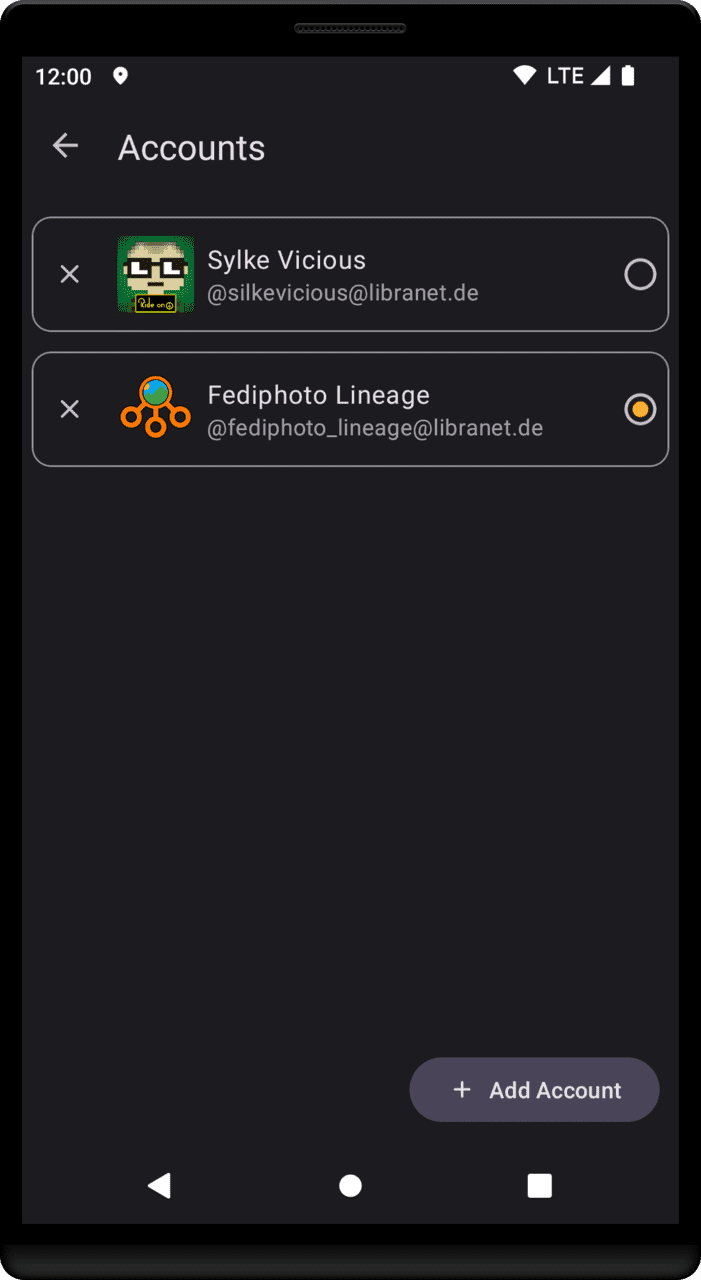Open recent apps from the navigation bar
701x1280 pixels.
coord(540,1186)
